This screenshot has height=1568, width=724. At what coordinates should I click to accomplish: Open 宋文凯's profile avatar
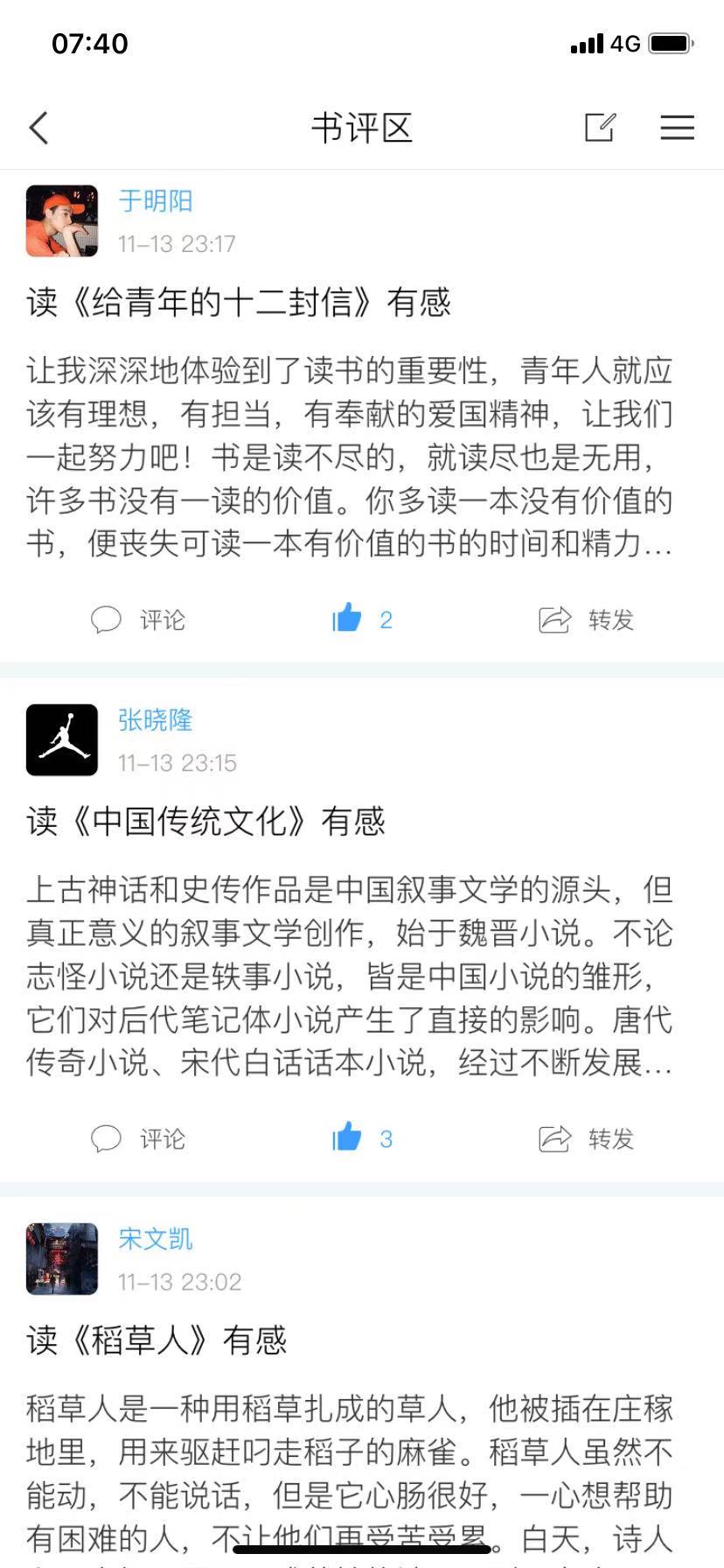(x=62, y=1258)
